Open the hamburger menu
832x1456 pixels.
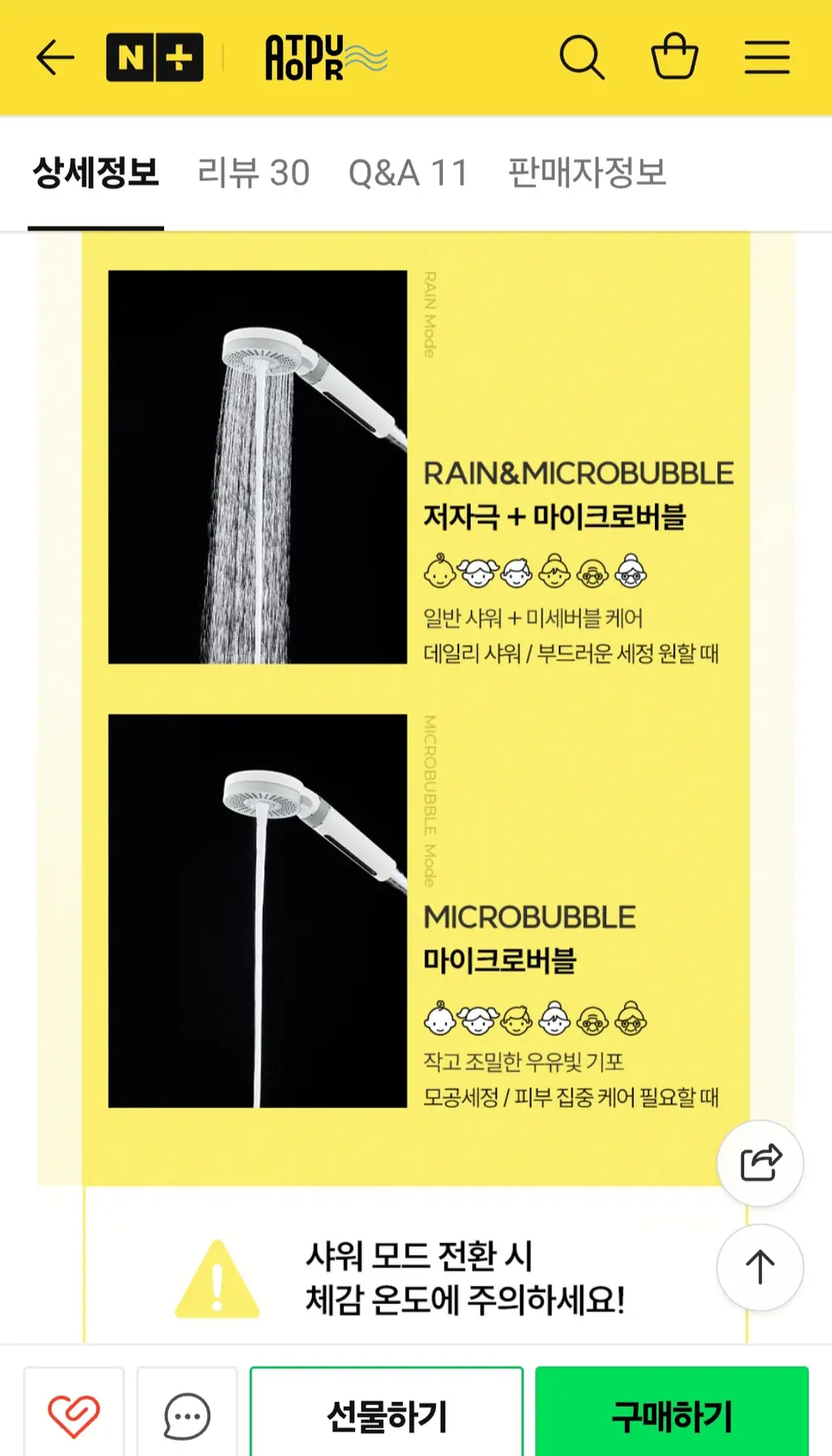coord(767,58)
